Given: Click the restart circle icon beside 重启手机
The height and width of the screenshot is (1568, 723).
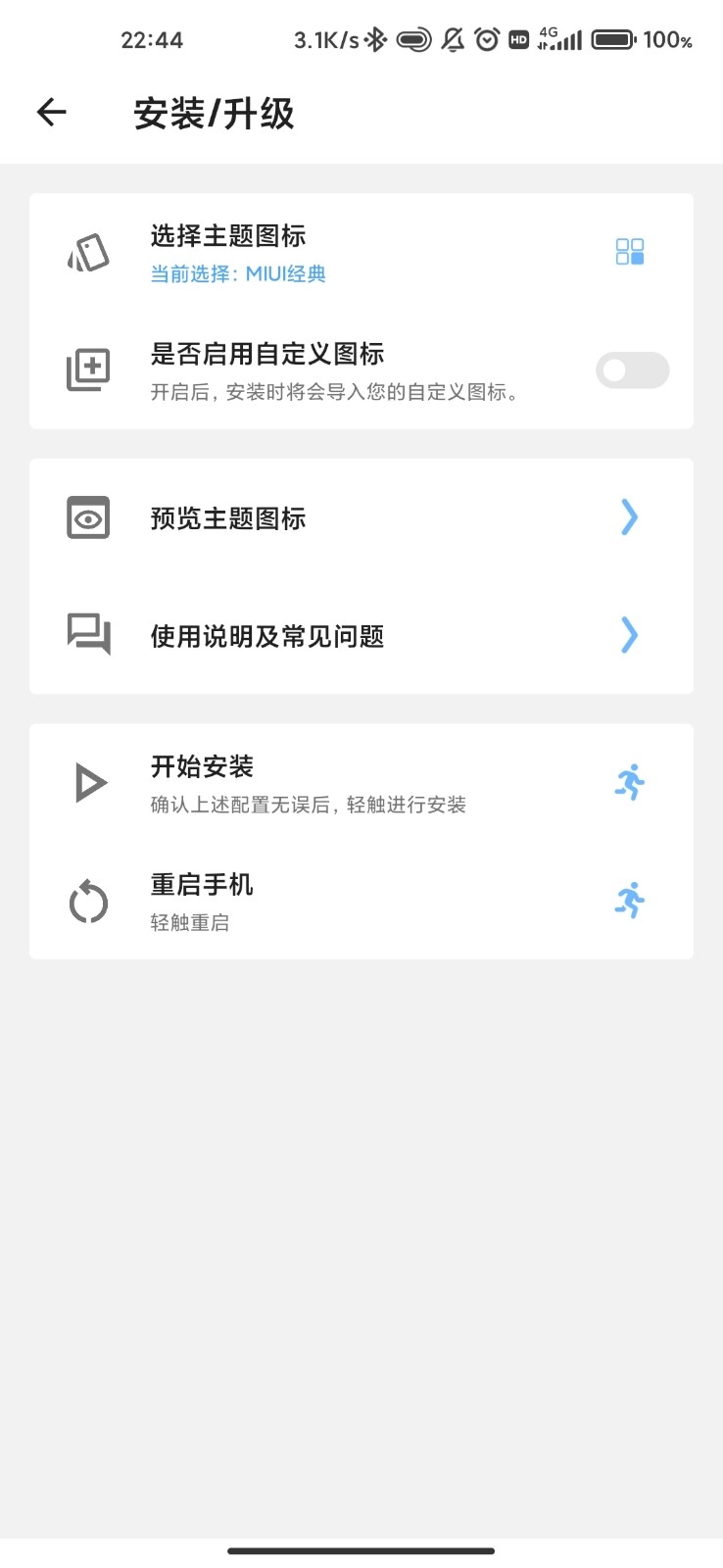Looking at the screenshot, I should [87, 901].
